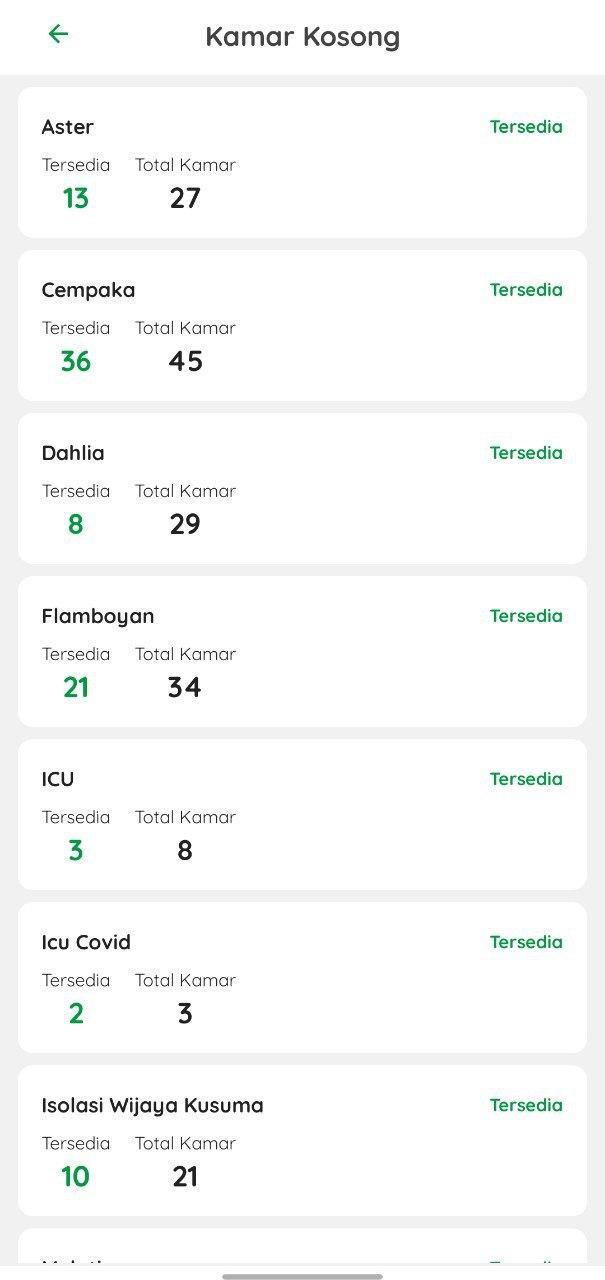Select the Cempaka room card
Viewport: 605px width, 1280px height.
pos(302,325)
